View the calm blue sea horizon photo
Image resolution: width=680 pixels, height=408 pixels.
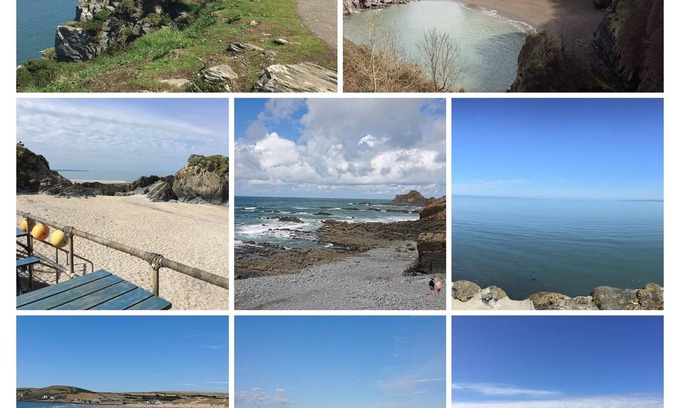pos(557,203)
